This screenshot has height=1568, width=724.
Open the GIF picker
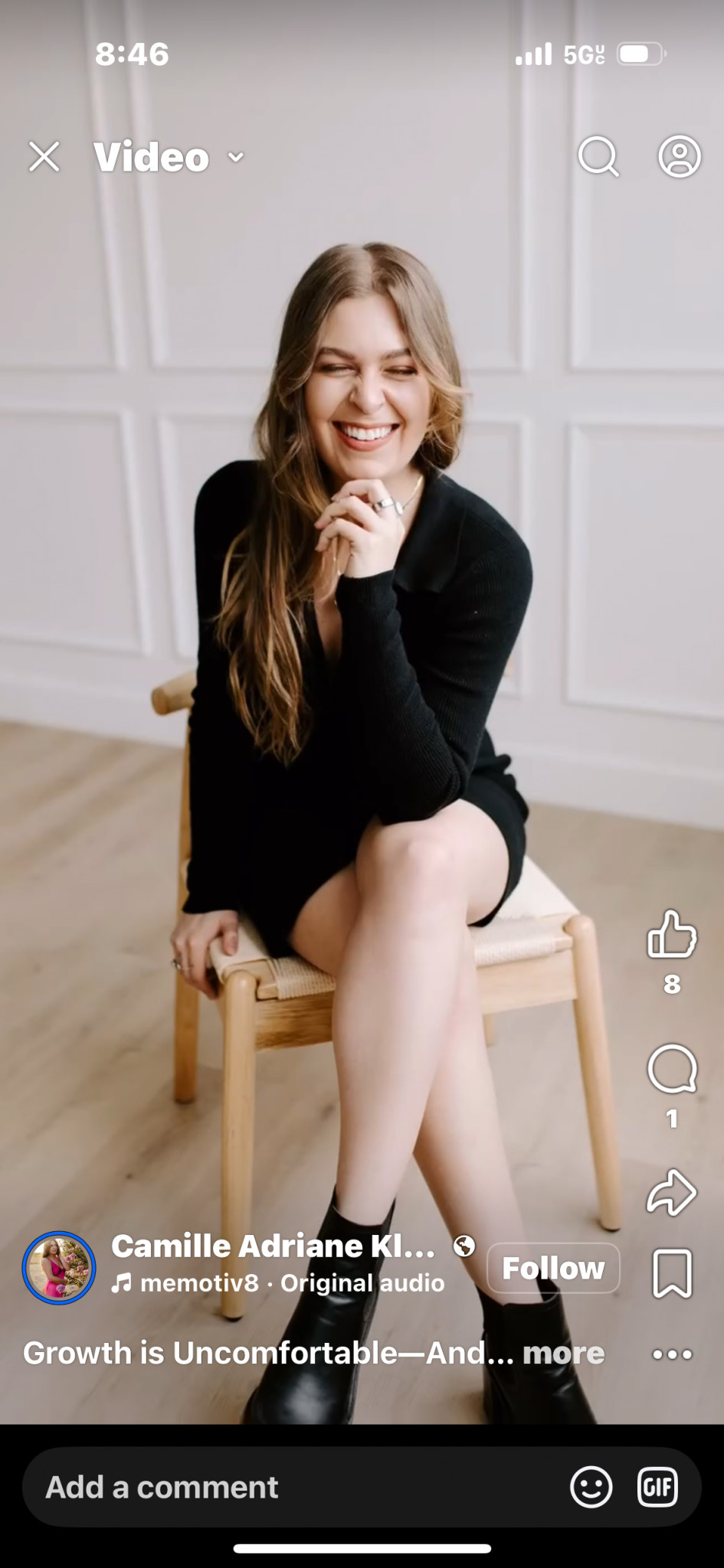coord(657,1487)
